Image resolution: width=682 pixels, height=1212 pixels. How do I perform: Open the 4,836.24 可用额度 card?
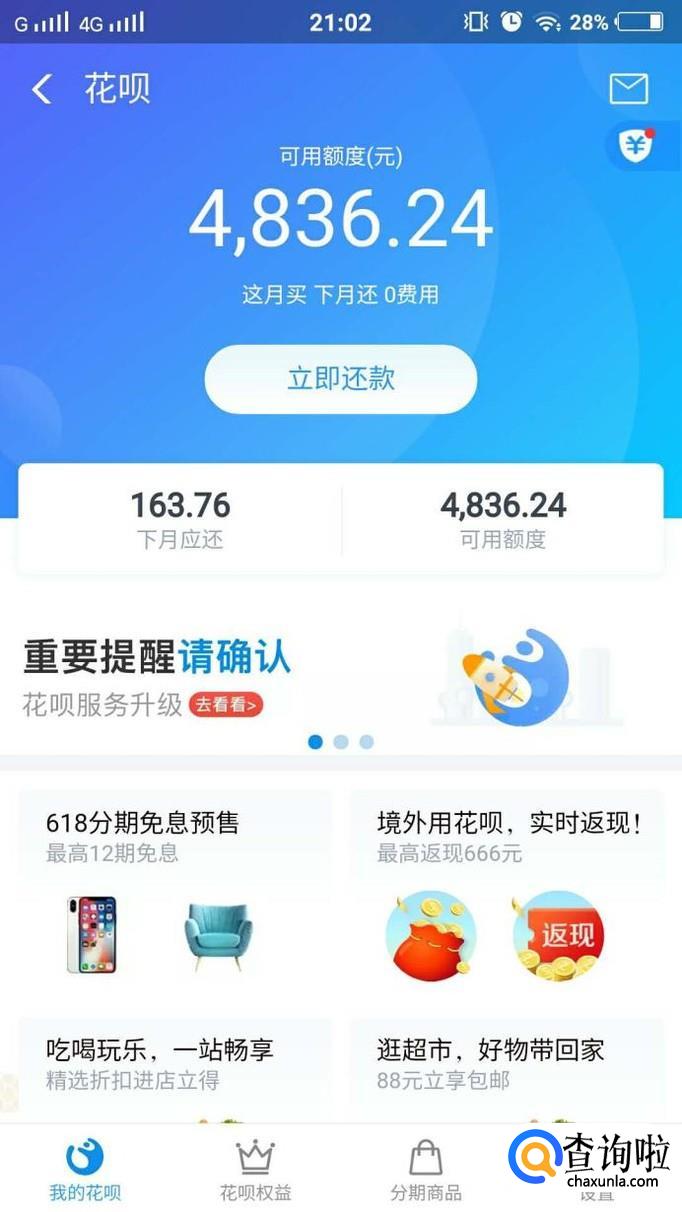tap(503, 520)
